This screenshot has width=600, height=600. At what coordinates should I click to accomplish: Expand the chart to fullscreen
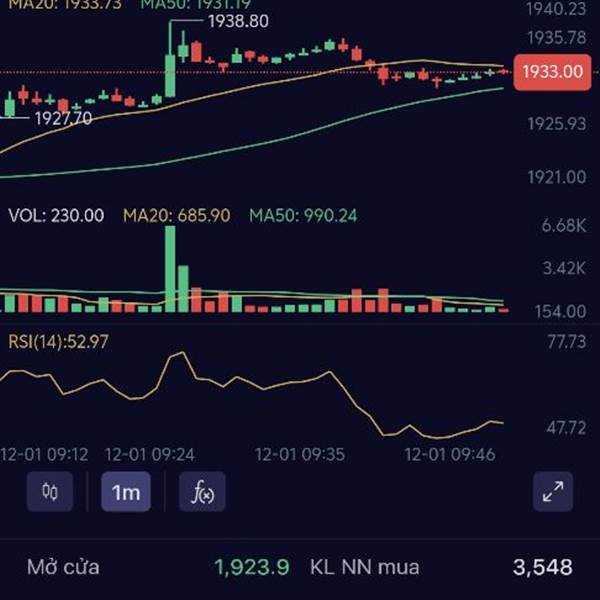coord(553,492)
